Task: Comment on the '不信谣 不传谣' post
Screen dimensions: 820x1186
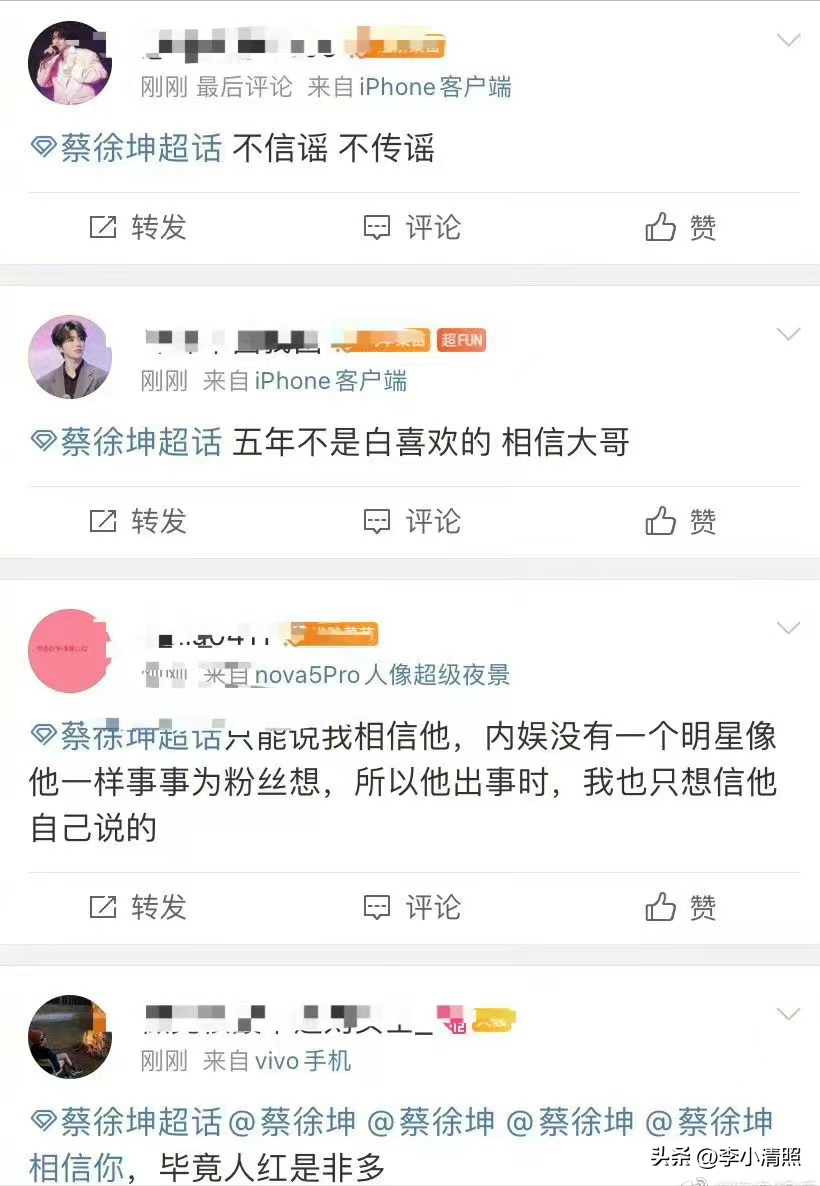Action: 411,228
